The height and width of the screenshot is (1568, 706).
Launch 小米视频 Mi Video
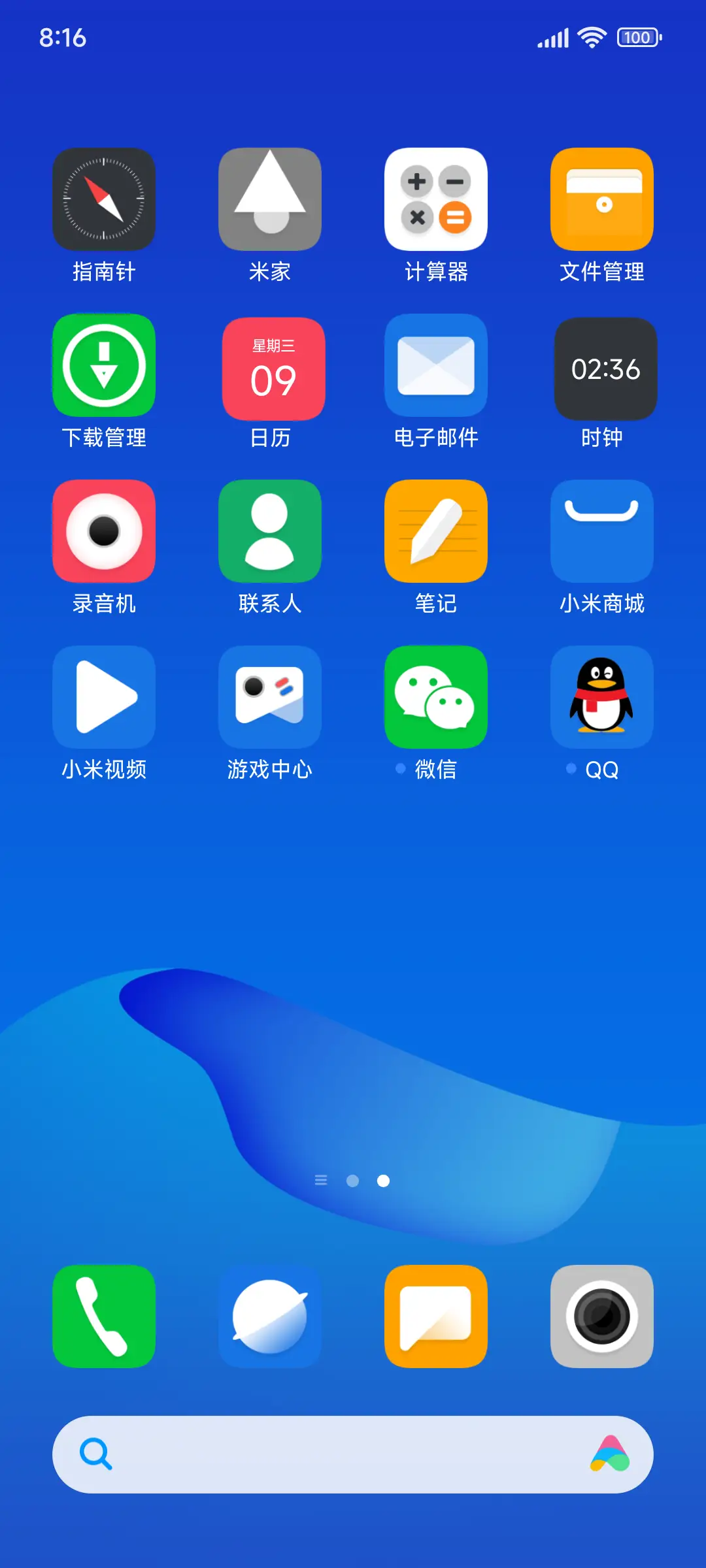104,696
